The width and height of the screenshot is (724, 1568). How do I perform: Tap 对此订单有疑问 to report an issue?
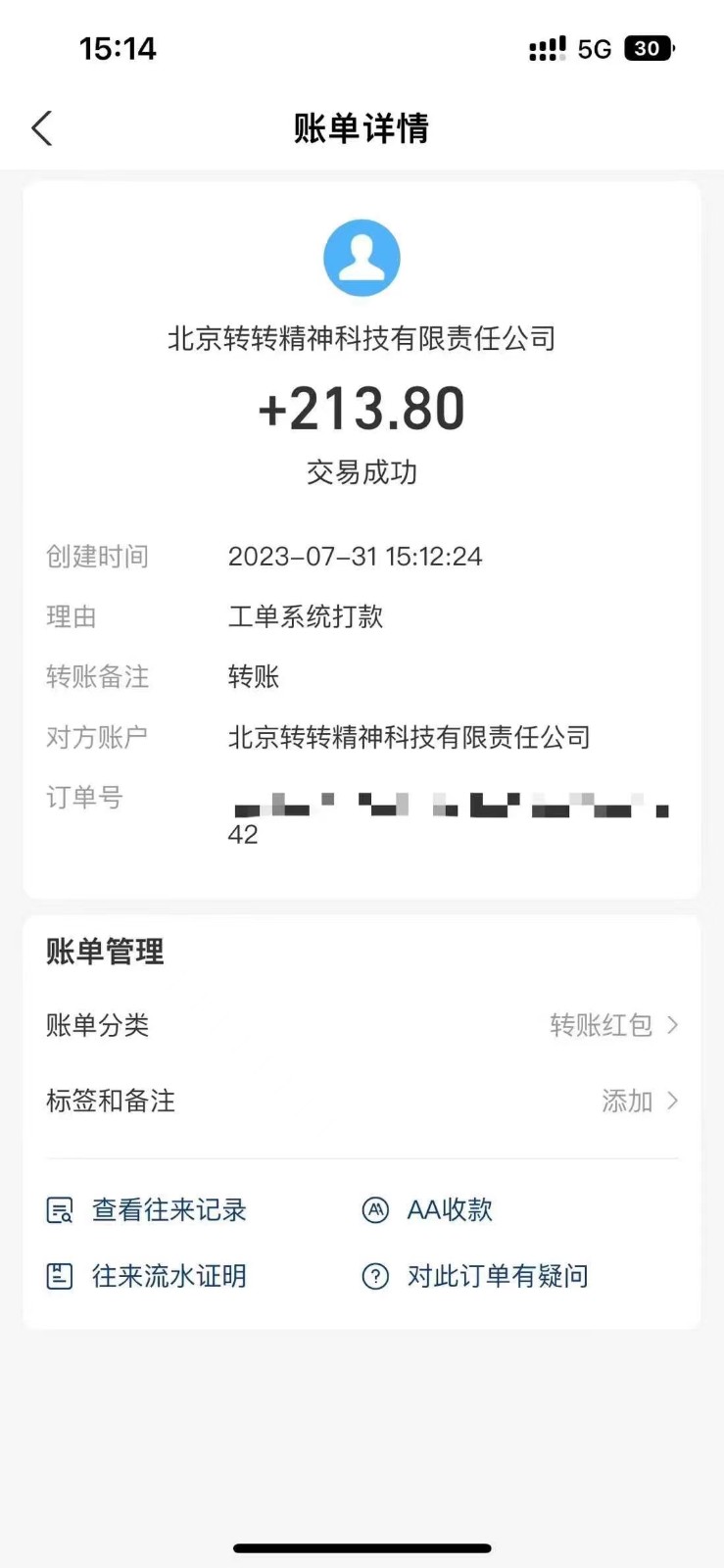tap(495, 1276)
